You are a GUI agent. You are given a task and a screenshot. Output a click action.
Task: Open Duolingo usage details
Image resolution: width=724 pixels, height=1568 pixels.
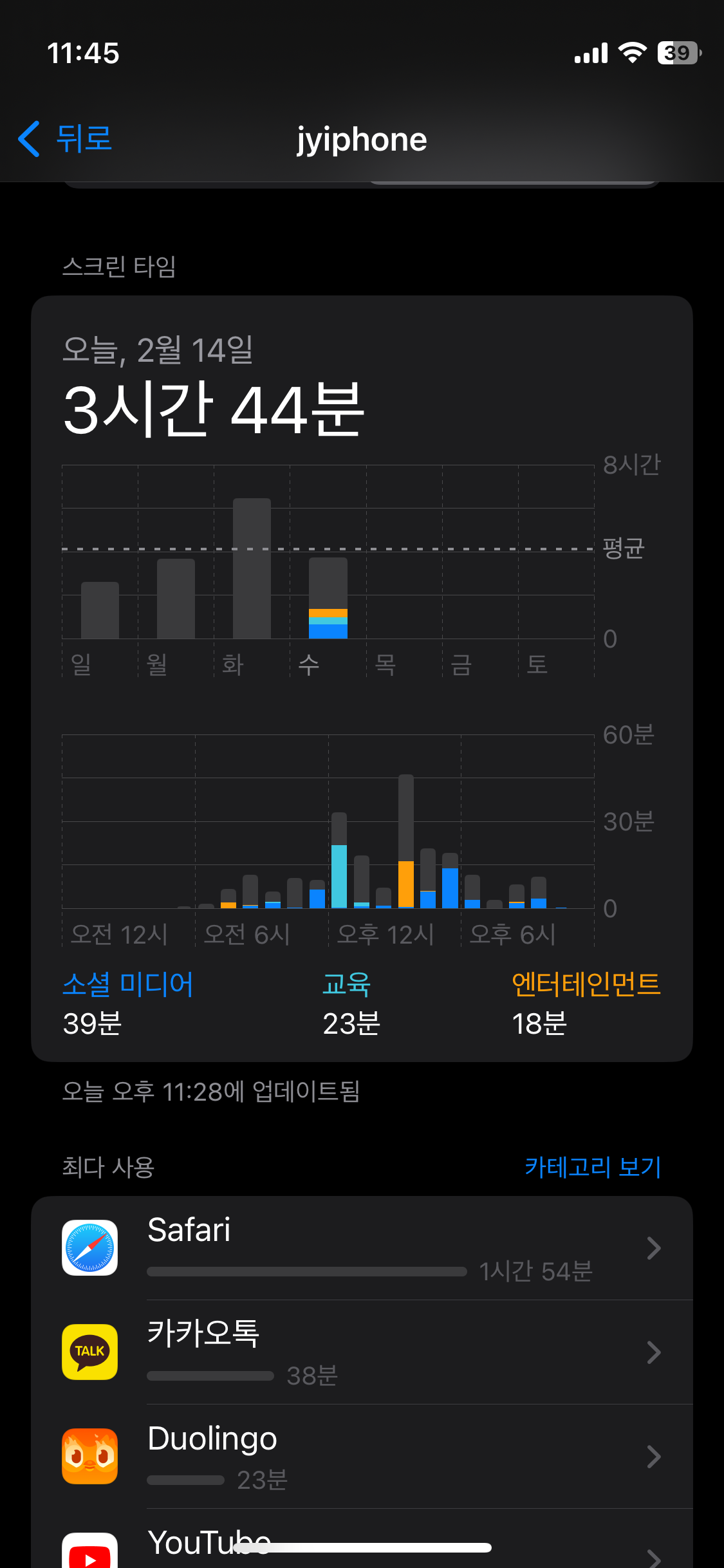tap(362, 1457)
